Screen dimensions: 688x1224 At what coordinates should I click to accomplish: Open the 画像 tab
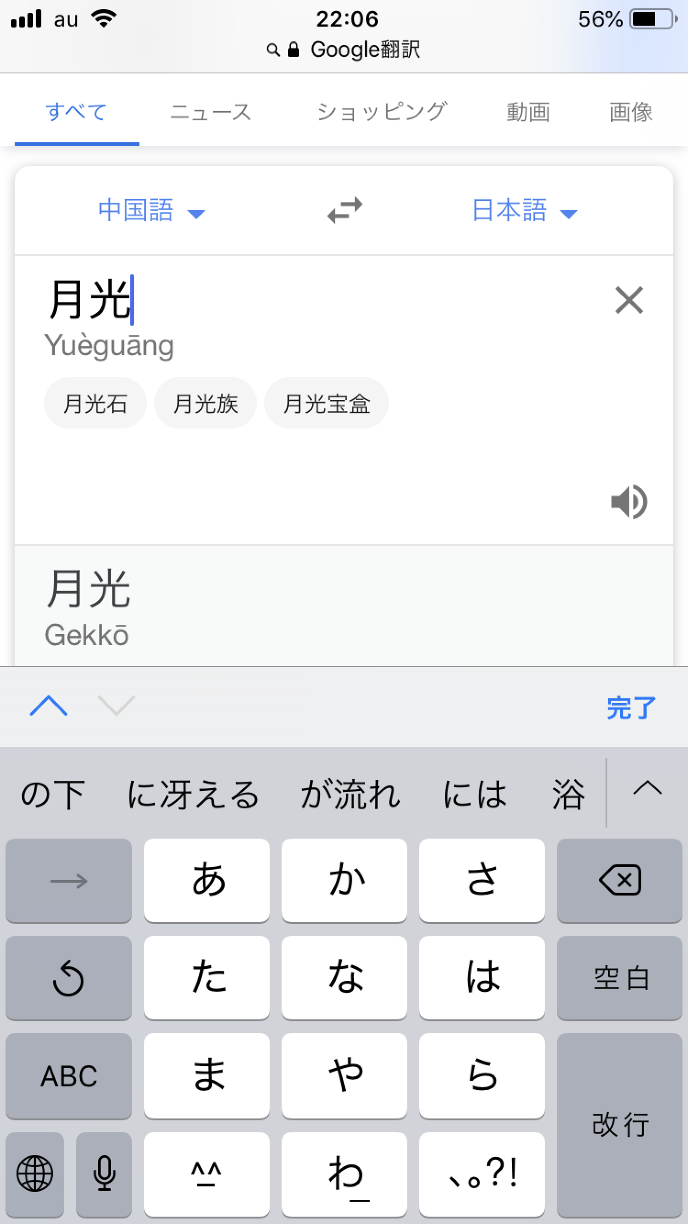(631, 112)
